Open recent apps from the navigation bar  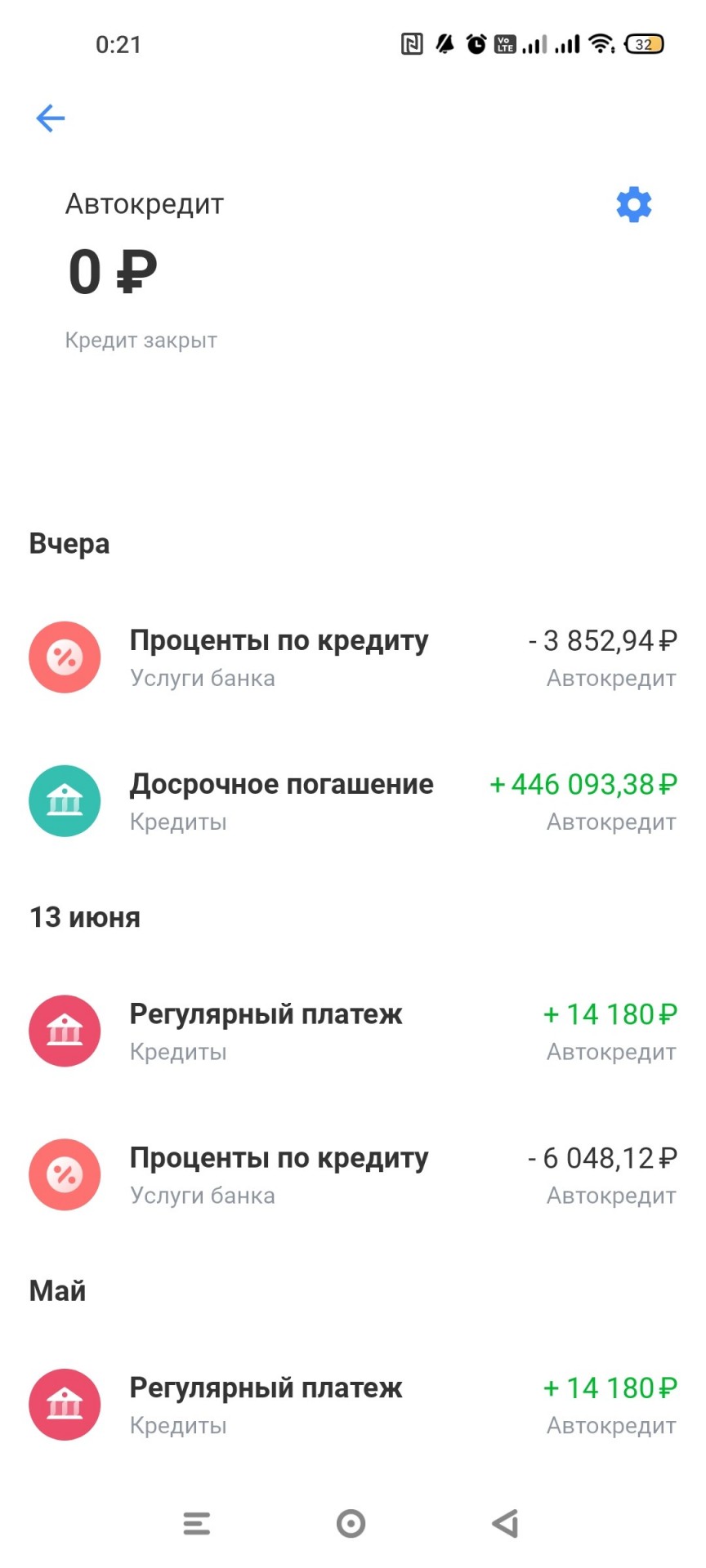click(196, 1523)
